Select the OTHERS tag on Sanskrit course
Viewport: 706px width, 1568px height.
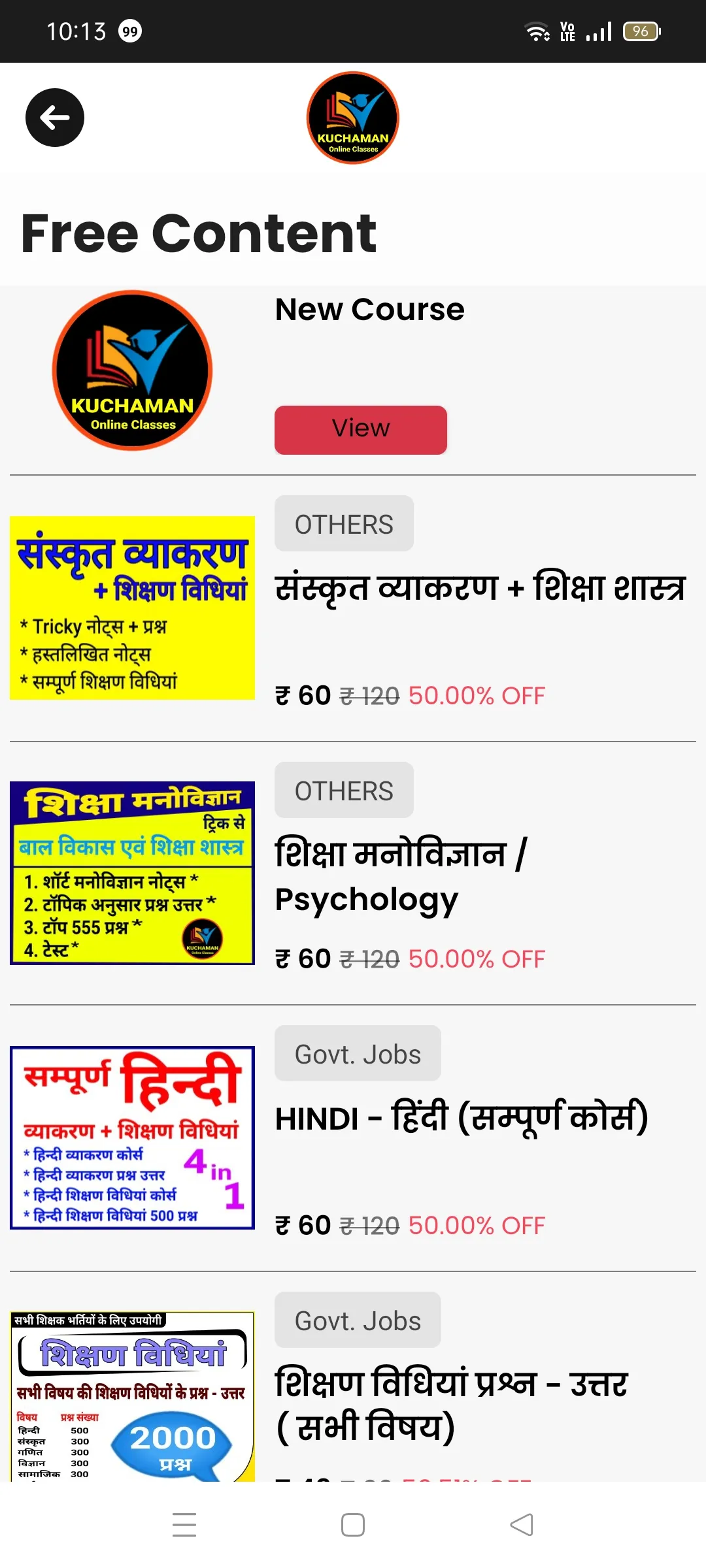click(x=344, y=523)
